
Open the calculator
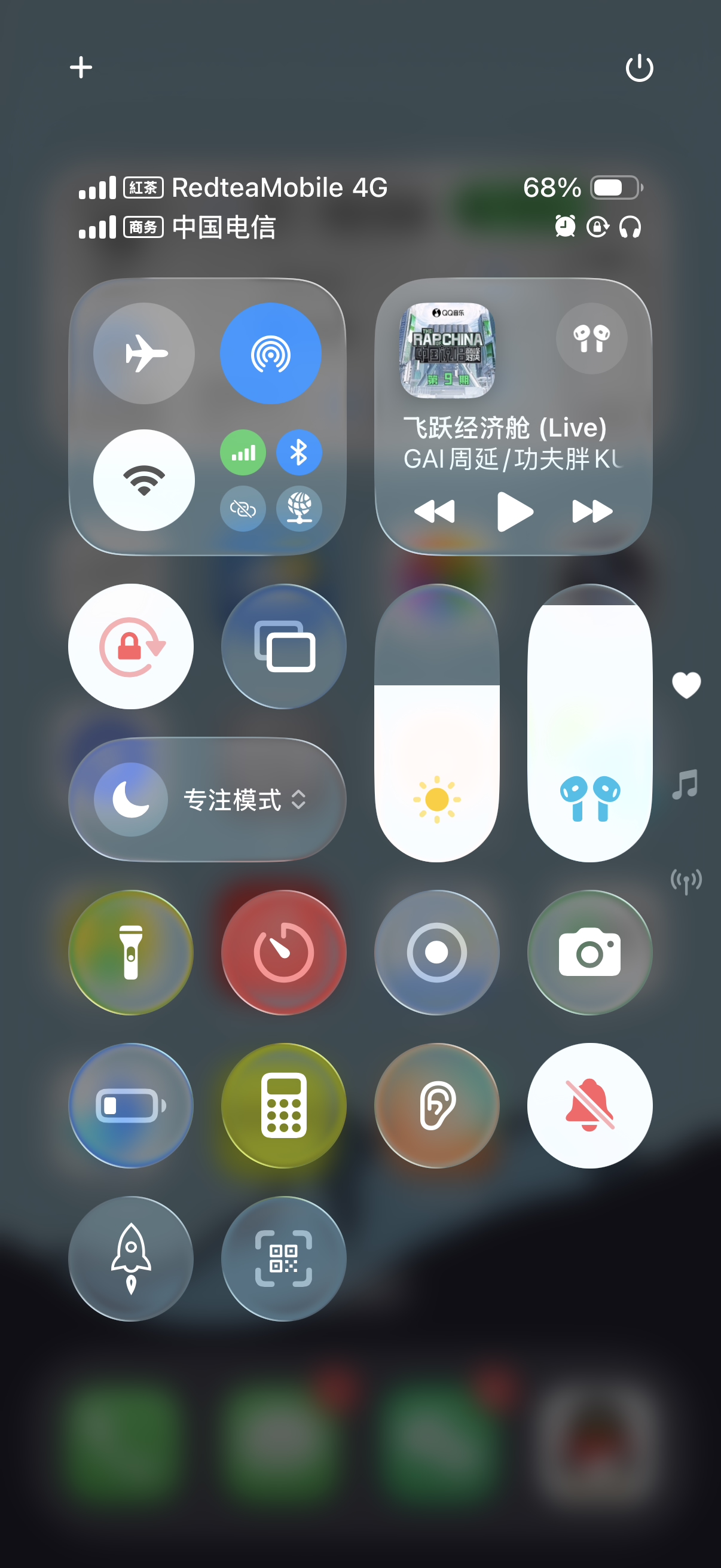[284, 1105]
